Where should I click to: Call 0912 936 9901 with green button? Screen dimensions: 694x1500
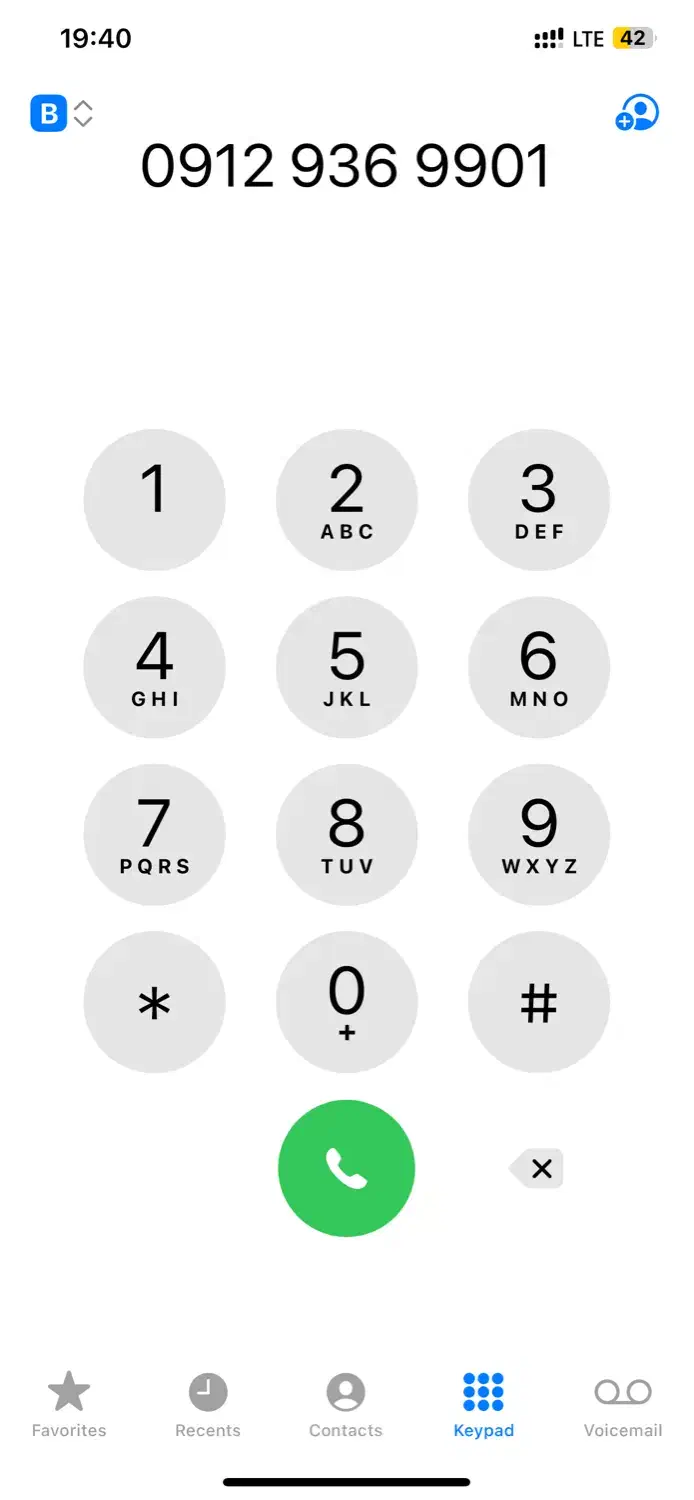coord(346,1168)
